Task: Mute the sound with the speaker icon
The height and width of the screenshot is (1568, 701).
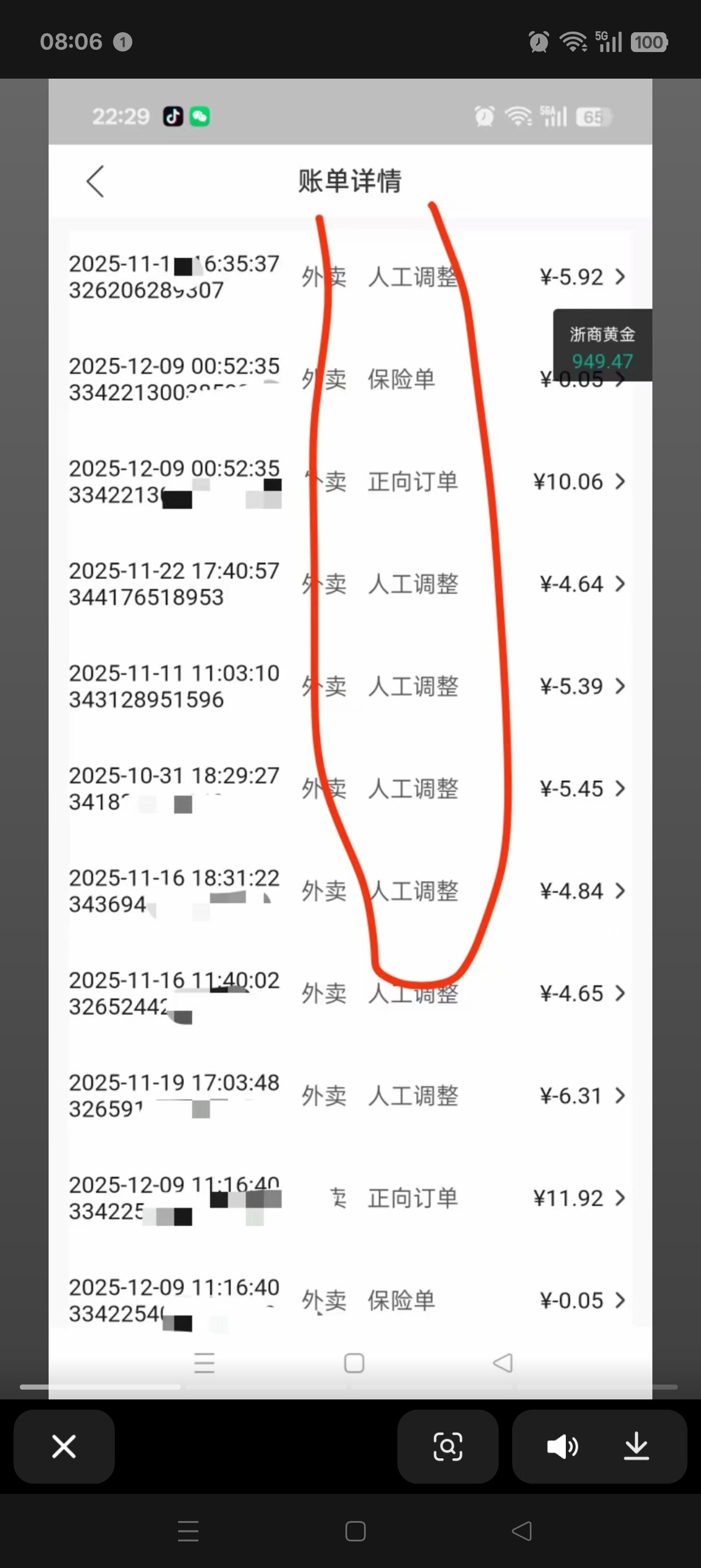Action: [562, 1446]
